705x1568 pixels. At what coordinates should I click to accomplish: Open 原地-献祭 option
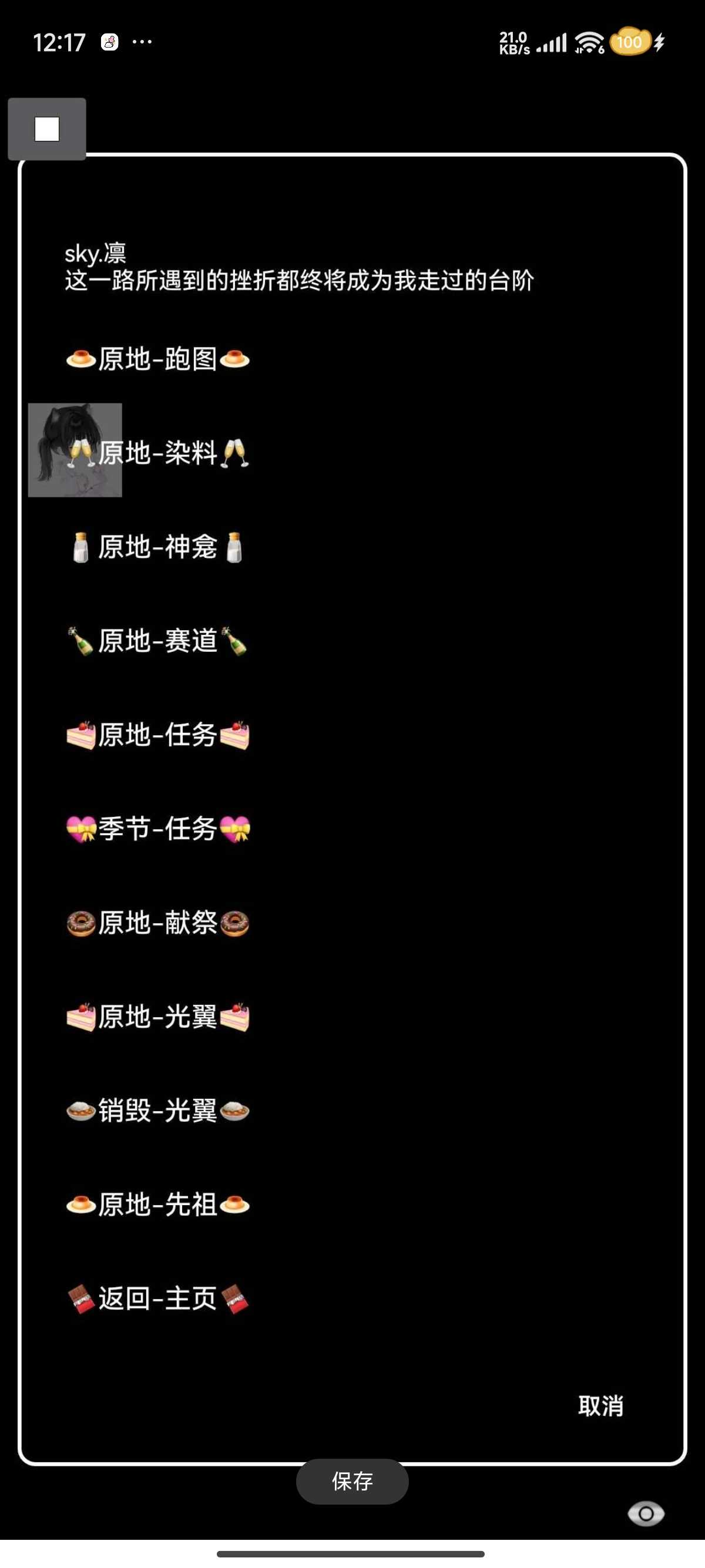click(157, 923)
